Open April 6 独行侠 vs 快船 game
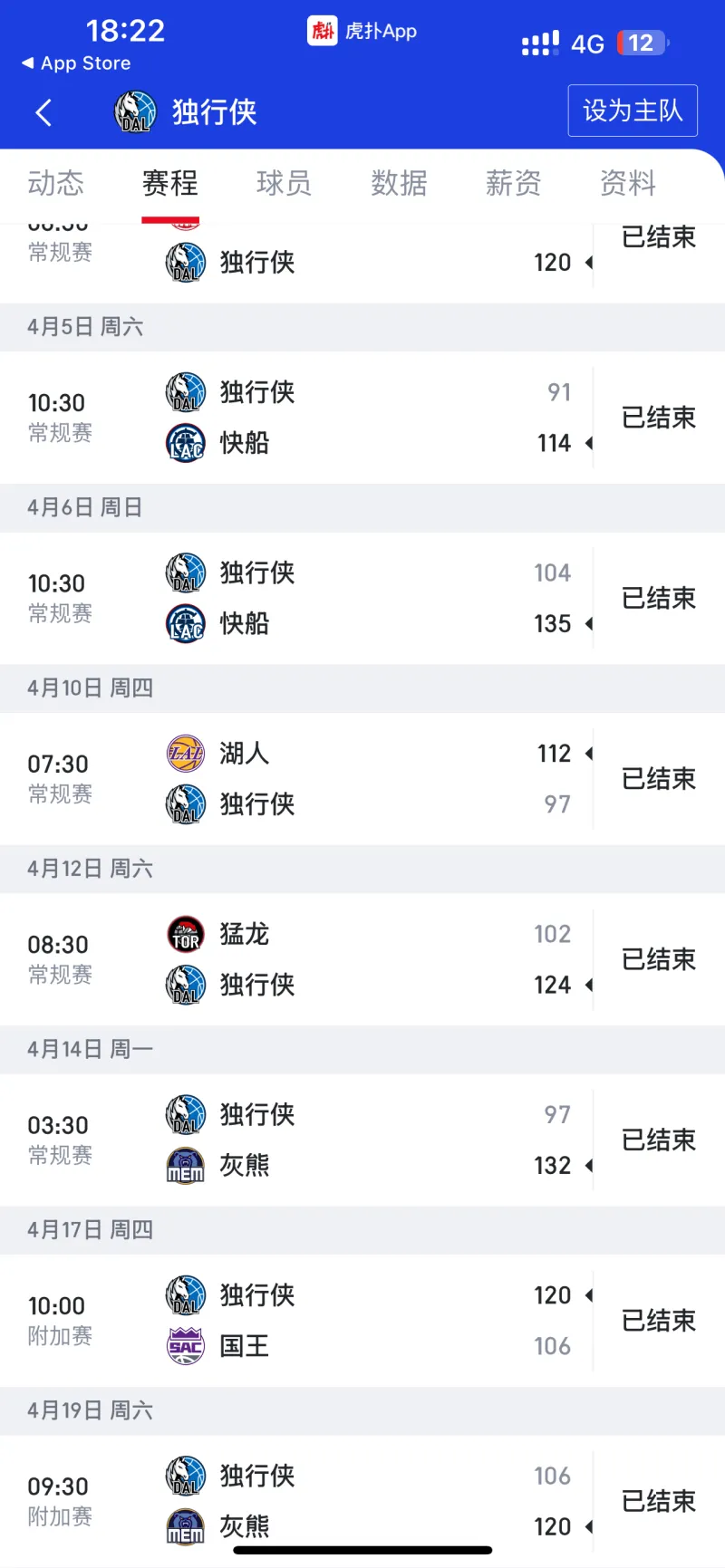 362,598
